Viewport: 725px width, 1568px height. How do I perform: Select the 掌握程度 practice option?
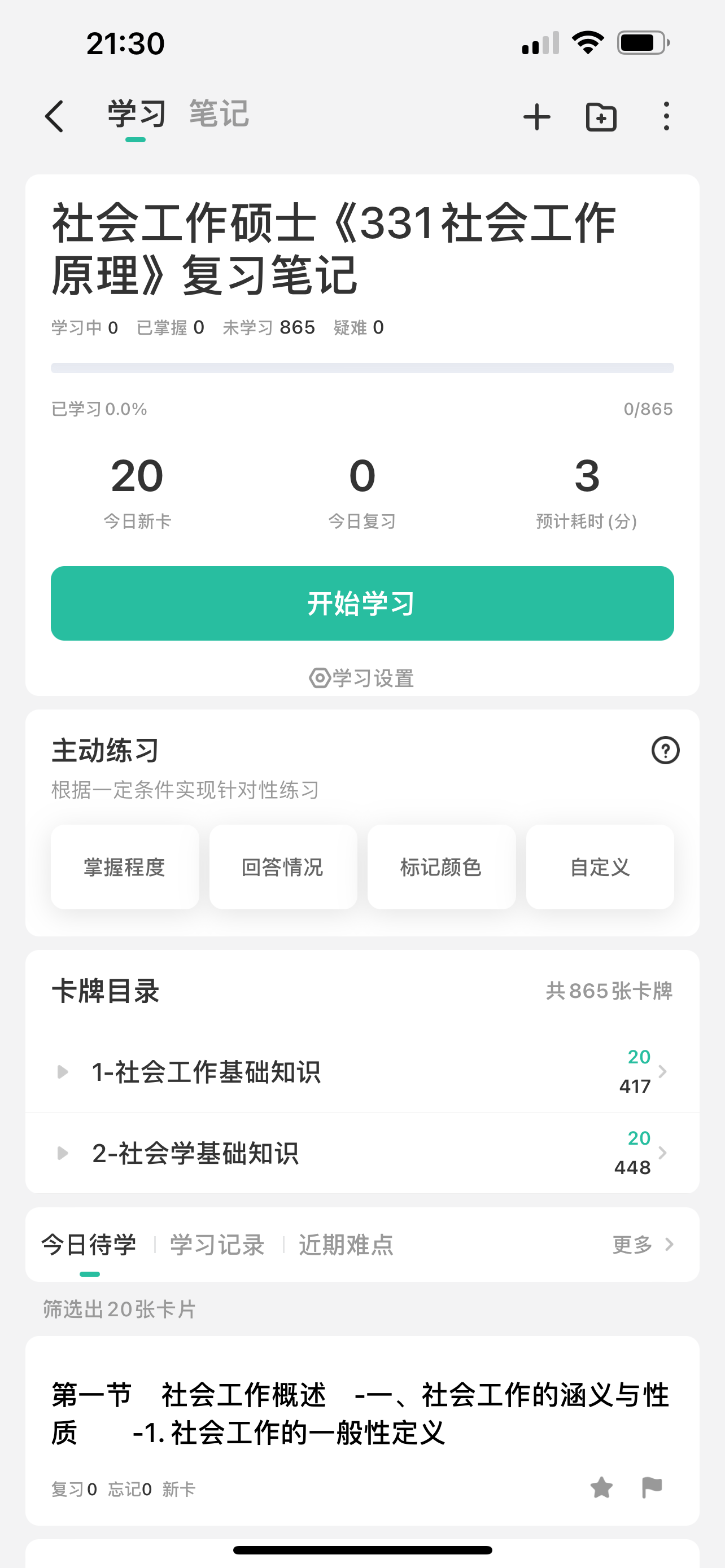point(125,867)
